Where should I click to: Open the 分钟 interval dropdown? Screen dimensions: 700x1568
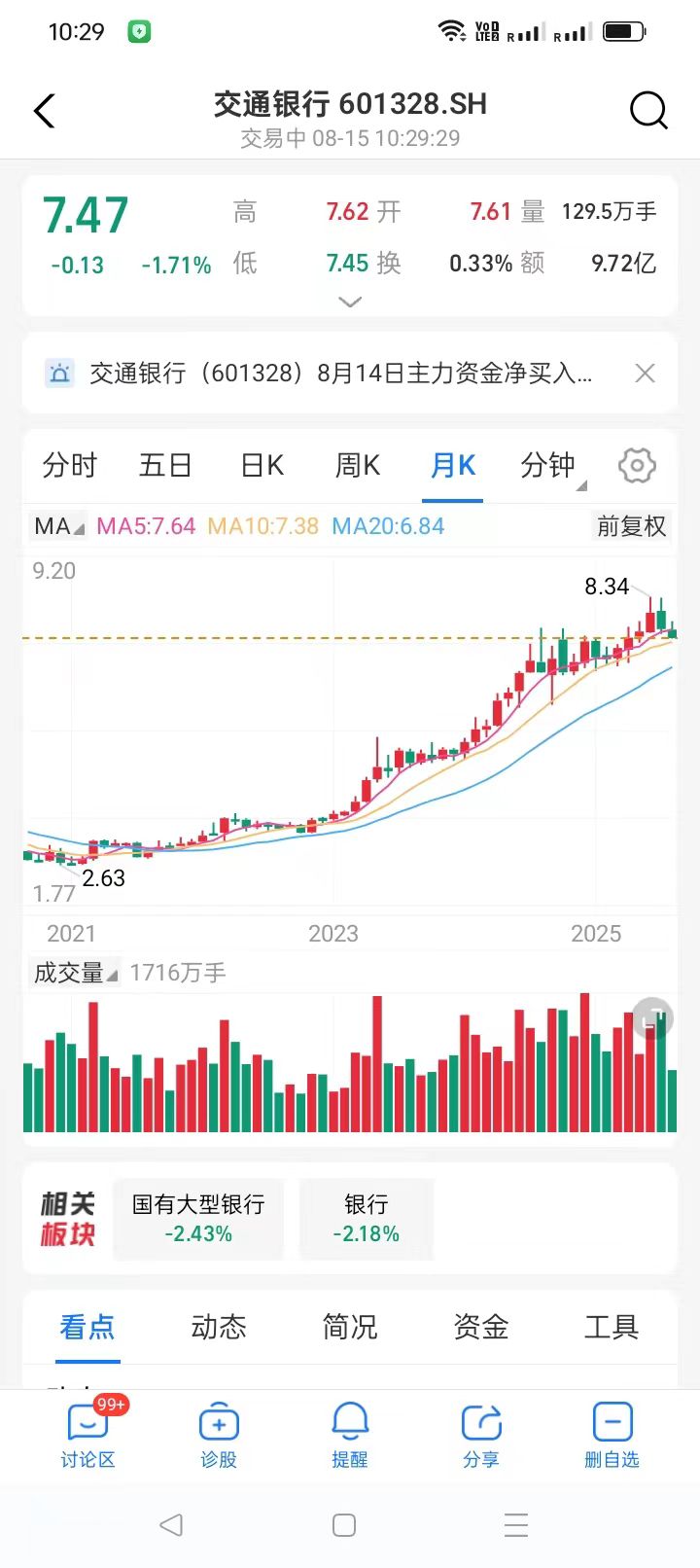[x=550, y=466]
